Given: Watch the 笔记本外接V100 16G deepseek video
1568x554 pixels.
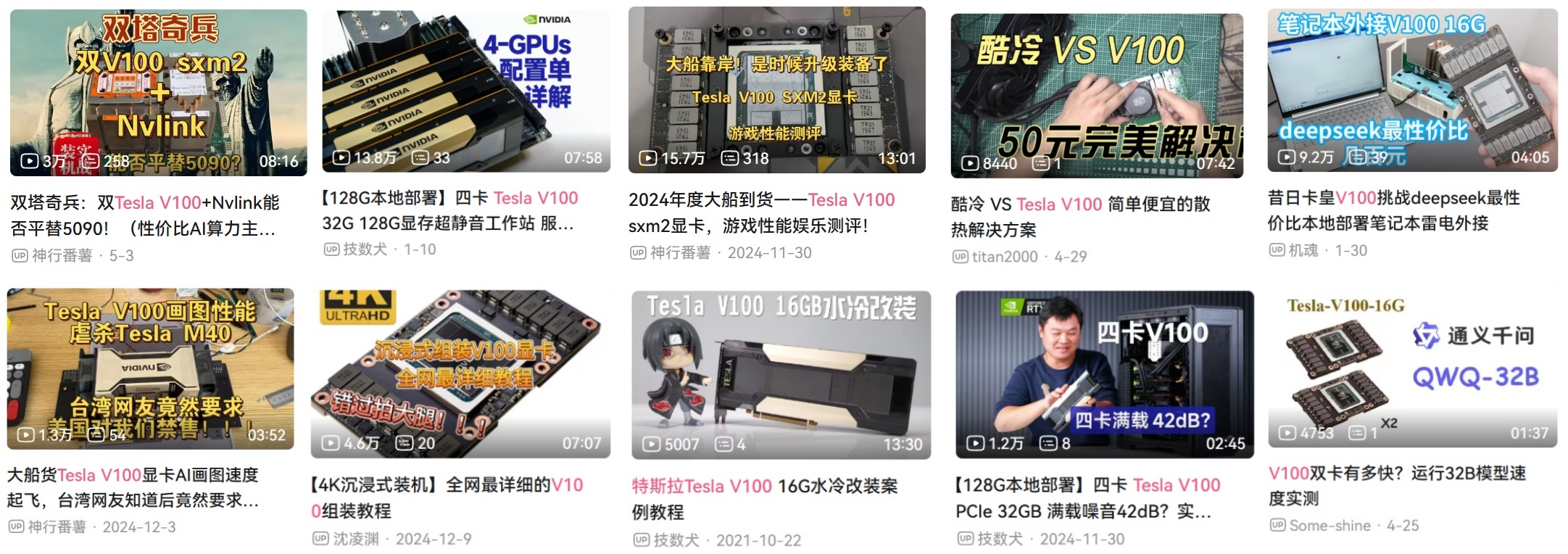Looking at the screenshot, I should point(1411,90).
